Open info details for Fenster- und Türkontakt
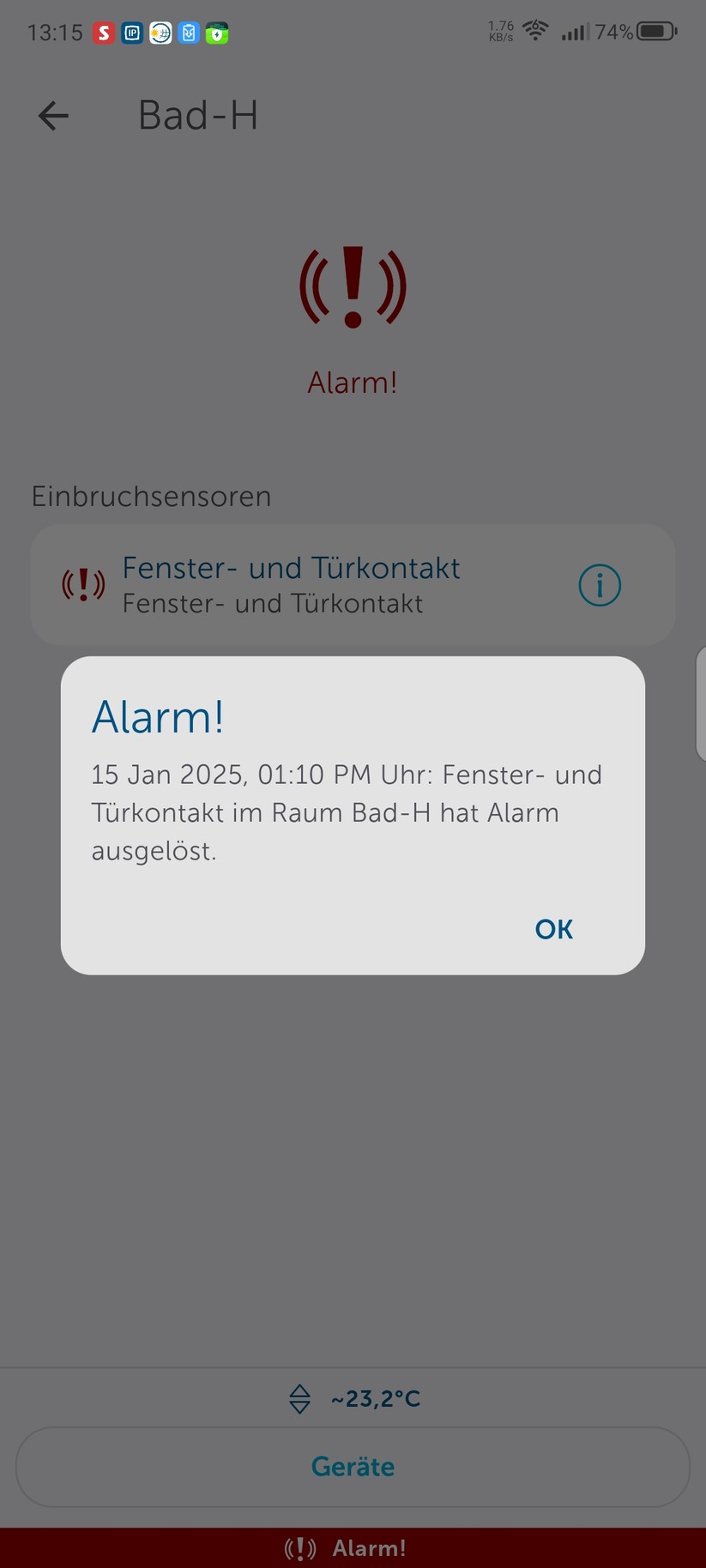Image resolution: width=706 pixels, height=1568 pixels. [600, 585]
